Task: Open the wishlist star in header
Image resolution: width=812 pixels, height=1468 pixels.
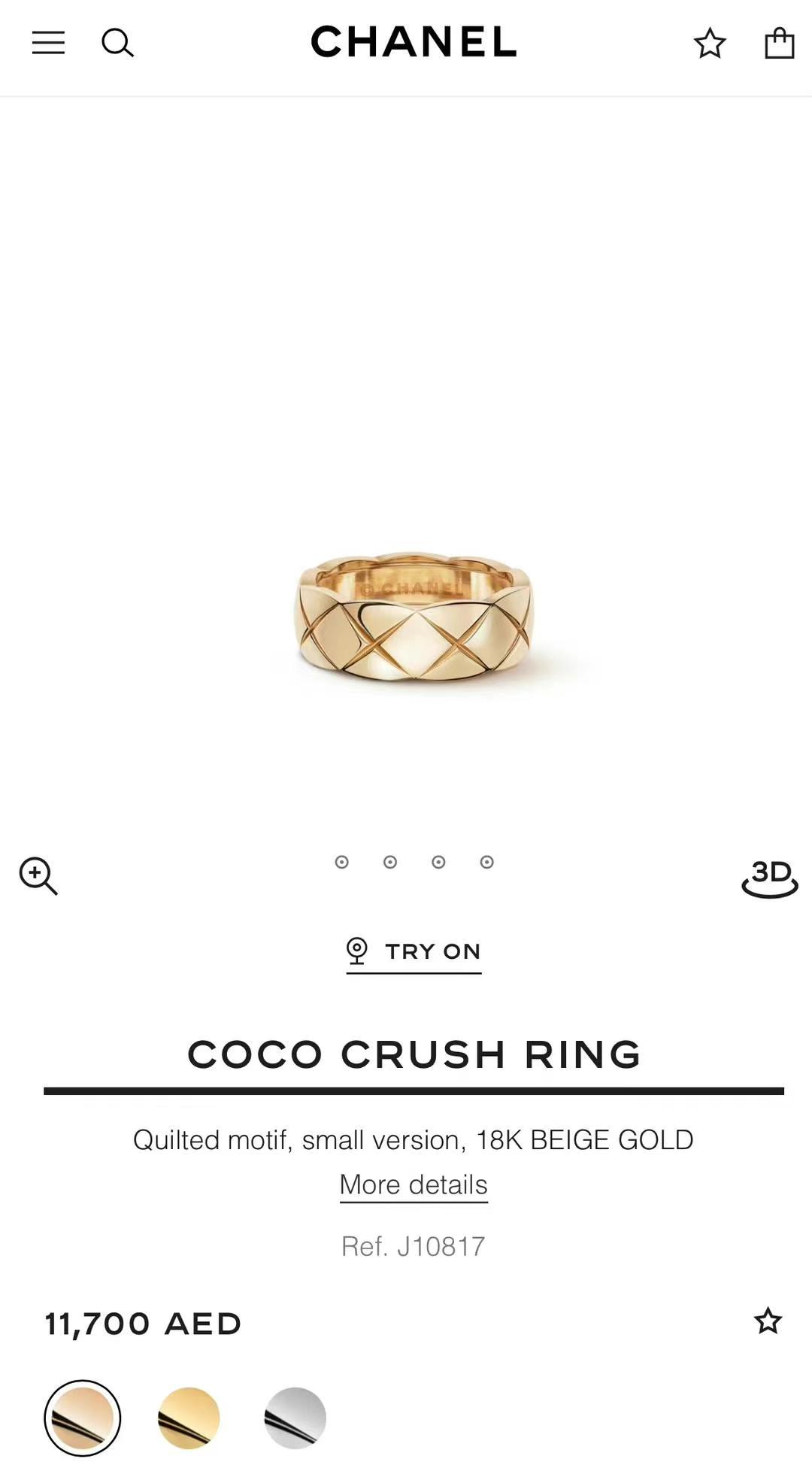Action: click(710, 43)
